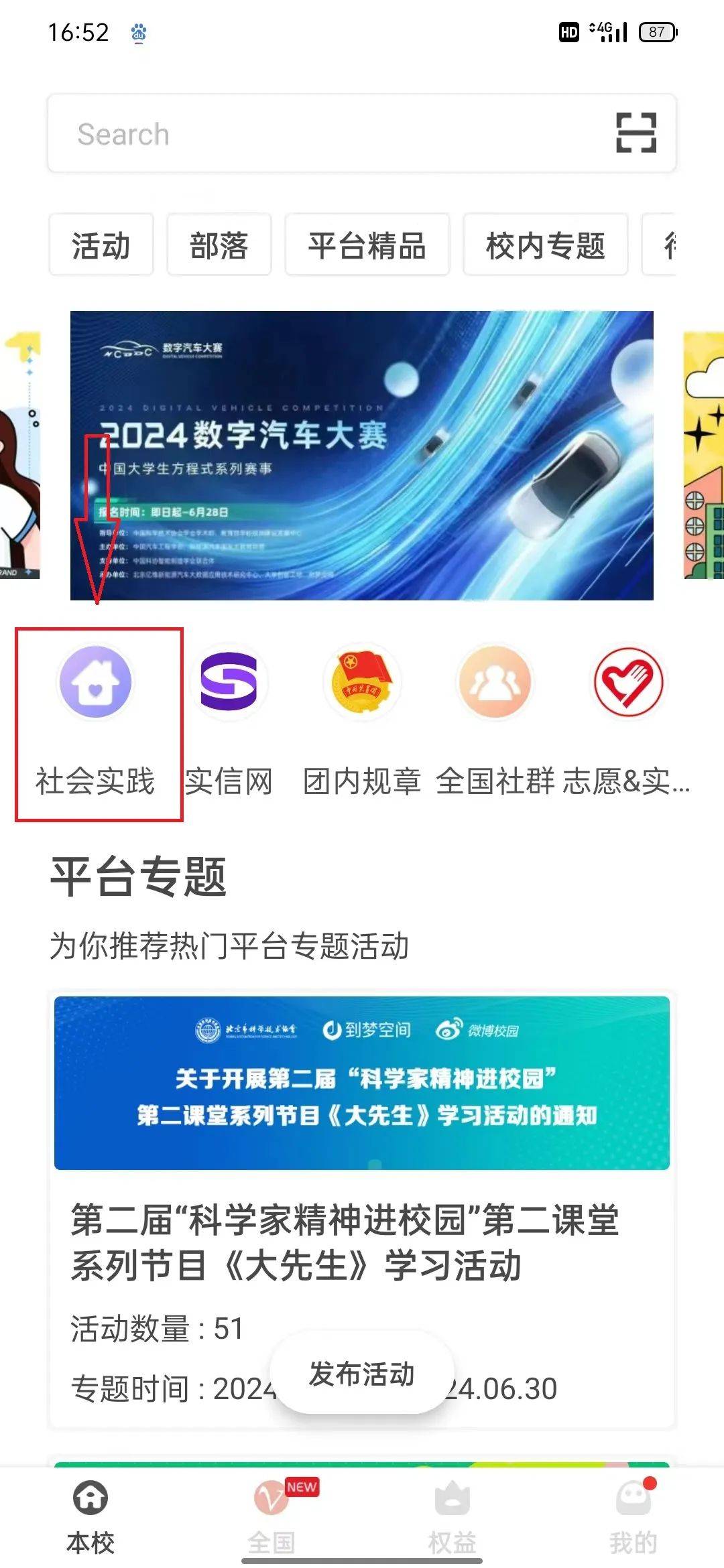724x1568 pixels.
Task: Tap the QR scan icon in search bar
Action: pyautogui.click(x=638, y=133)
